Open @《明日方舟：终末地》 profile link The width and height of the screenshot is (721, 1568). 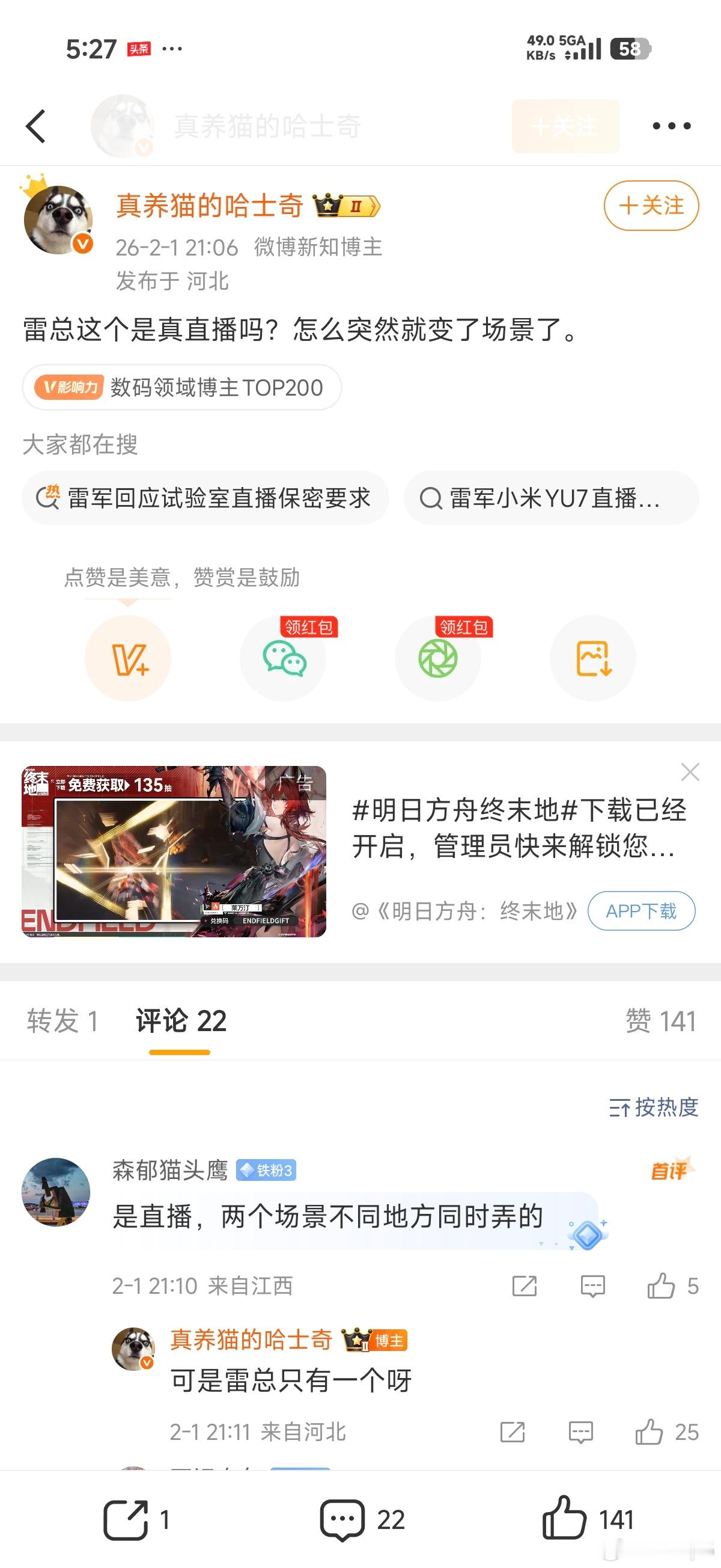tap(466, 910)
